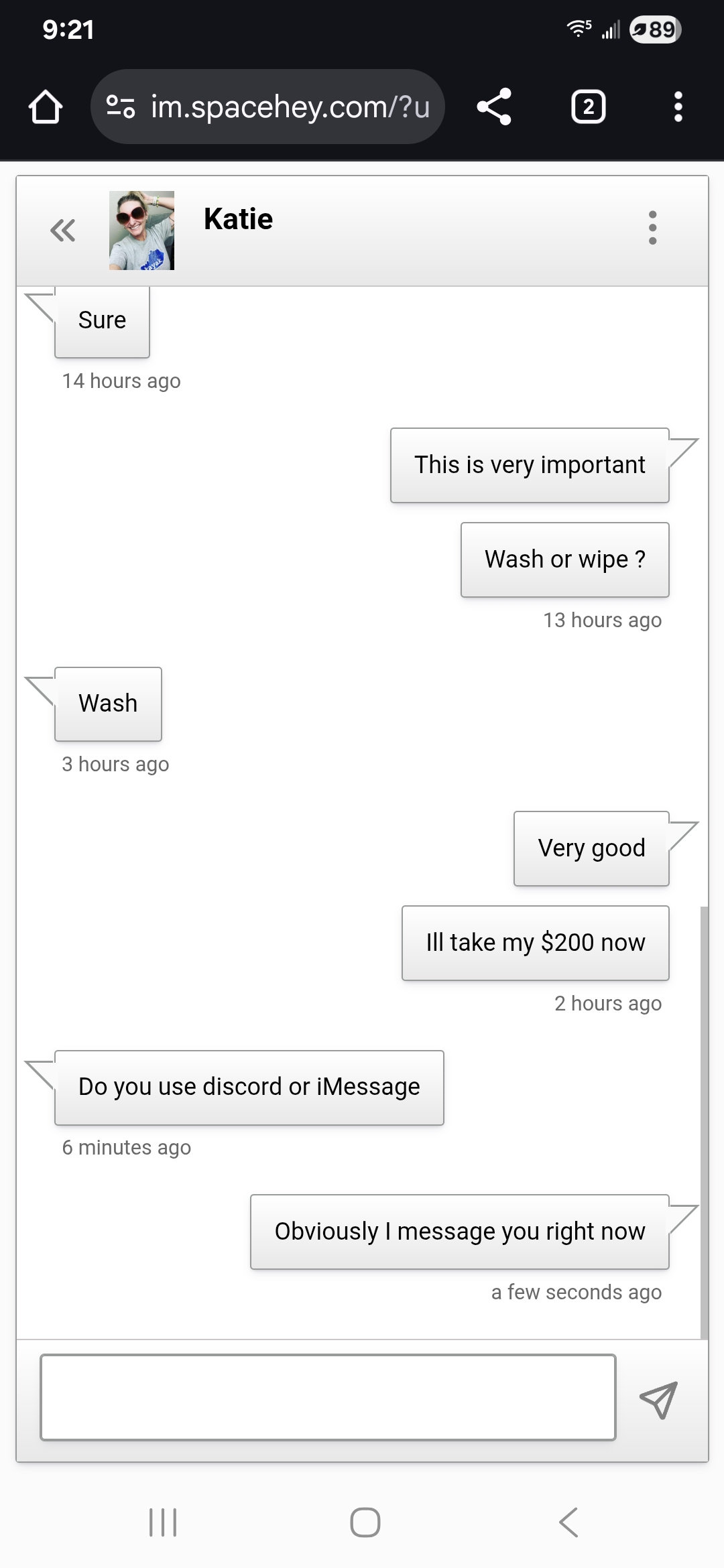This screenshot has height=1568, width=724.
Task: Share this page from the browser
Action: [x=494, y=107]
